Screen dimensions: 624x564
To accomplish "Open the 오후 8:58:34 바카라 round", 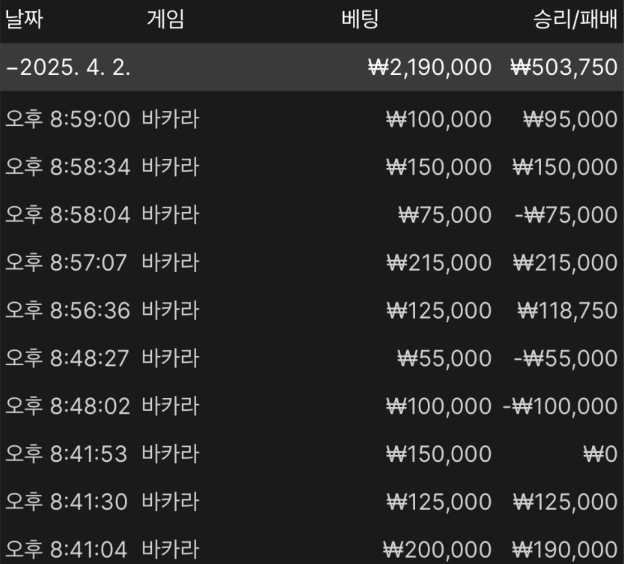I will (x=310, y=167).
